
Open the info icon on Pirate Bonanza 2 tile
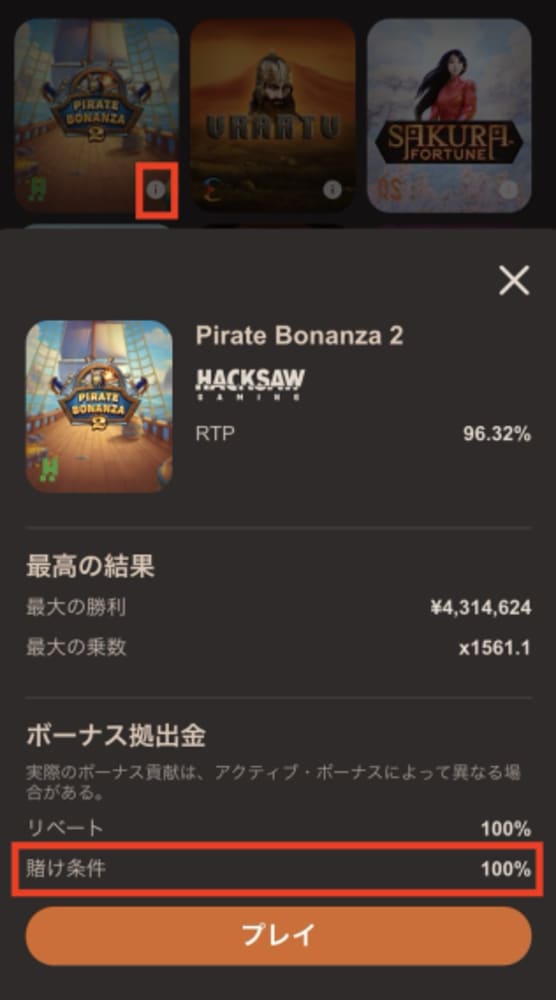(156, 189)
